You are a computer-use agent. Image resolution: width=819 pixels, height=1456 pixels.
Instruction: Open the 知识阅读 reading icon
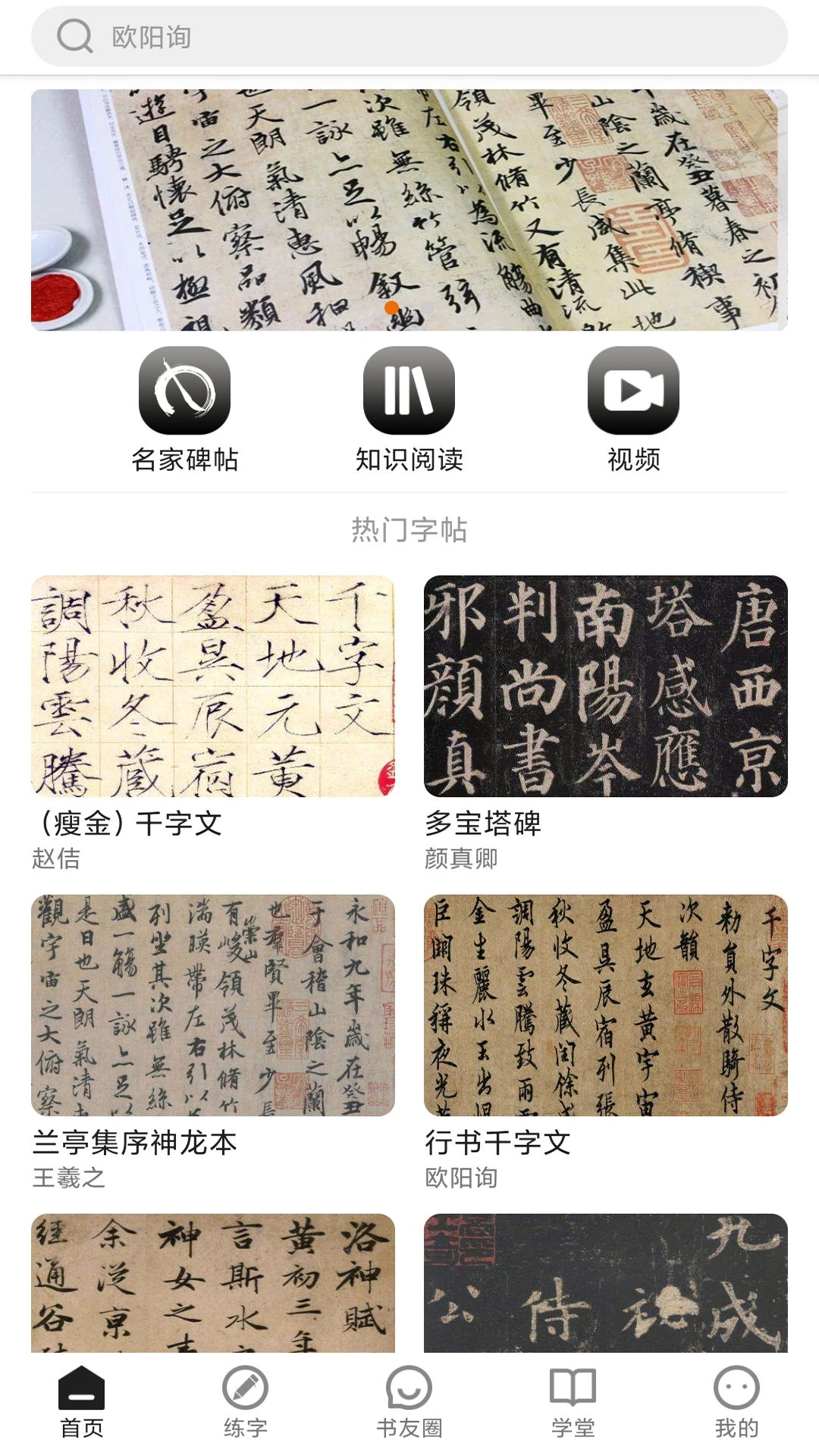pyautogui.click(x=409, y=391)
